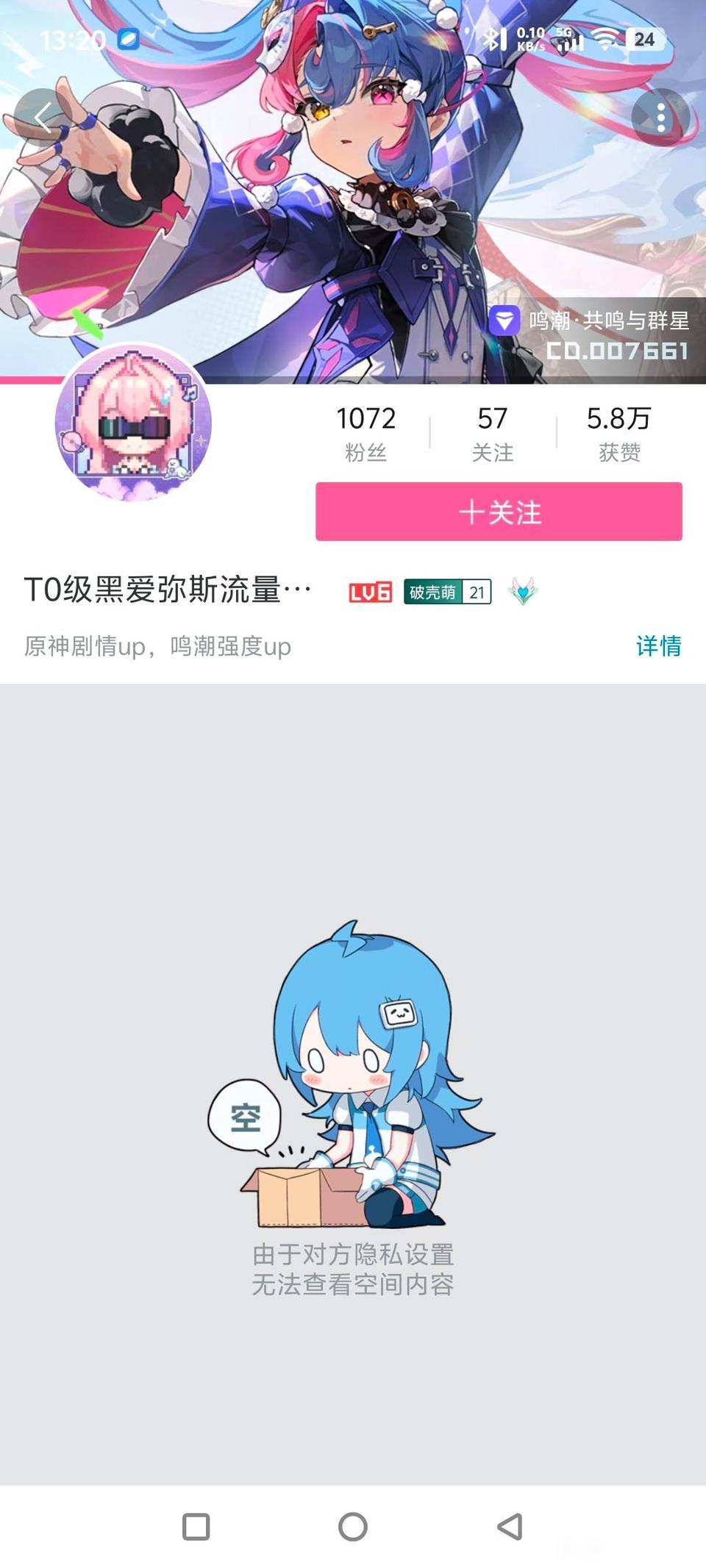Open the 详情 profile details link

coord(658,646)
